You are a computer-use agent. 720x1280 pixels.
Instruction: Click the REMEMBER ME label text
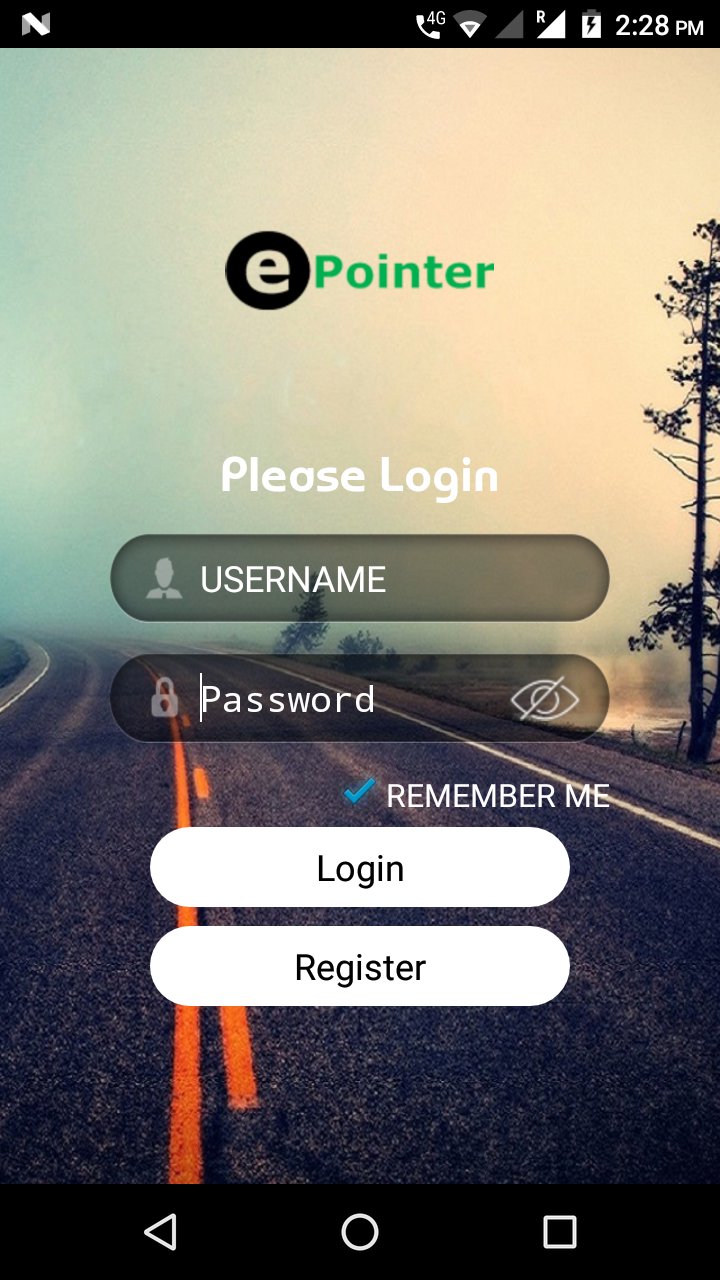[x=497, y=797]
